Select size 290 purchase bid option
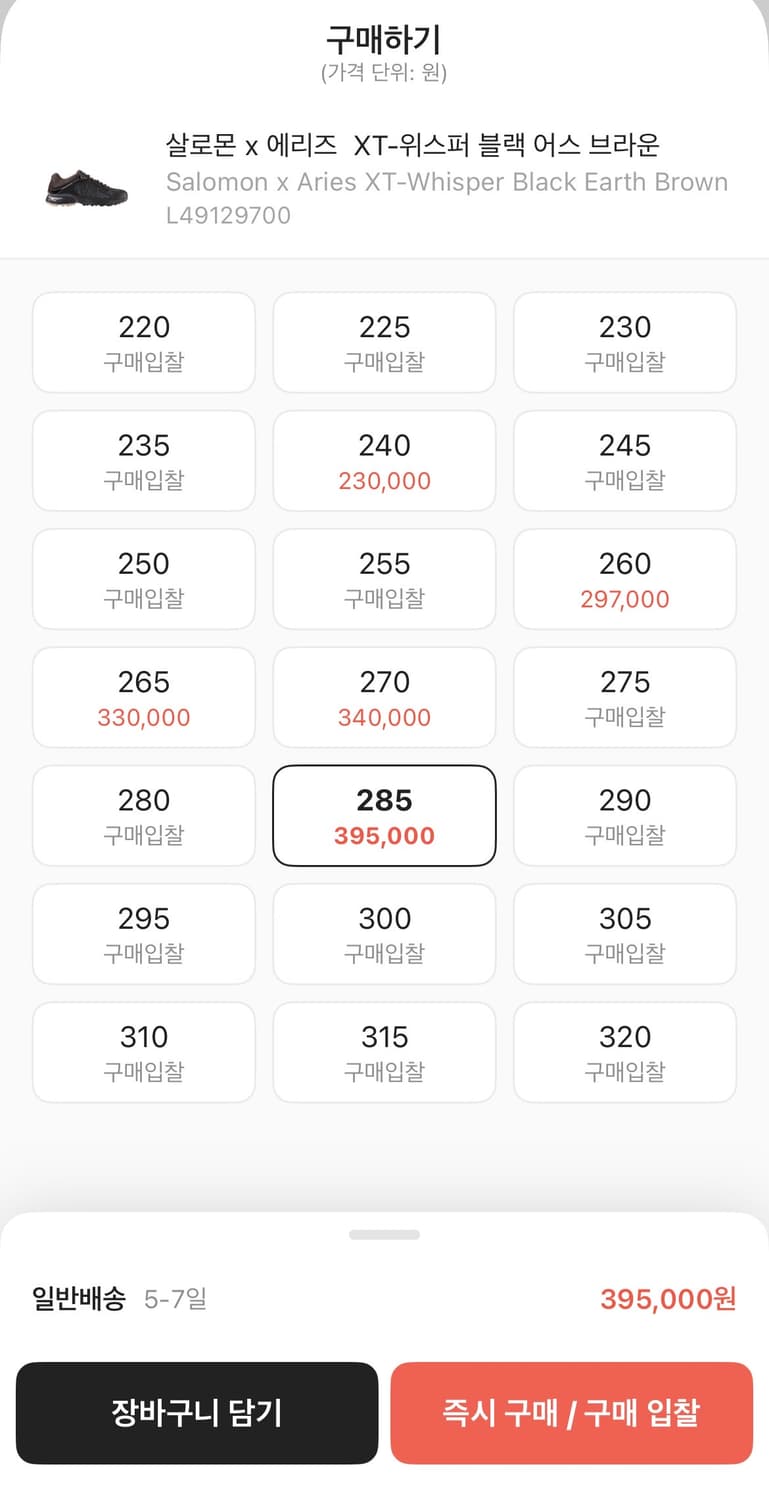This screenshot has width=769, height=1500. point(624,815)
